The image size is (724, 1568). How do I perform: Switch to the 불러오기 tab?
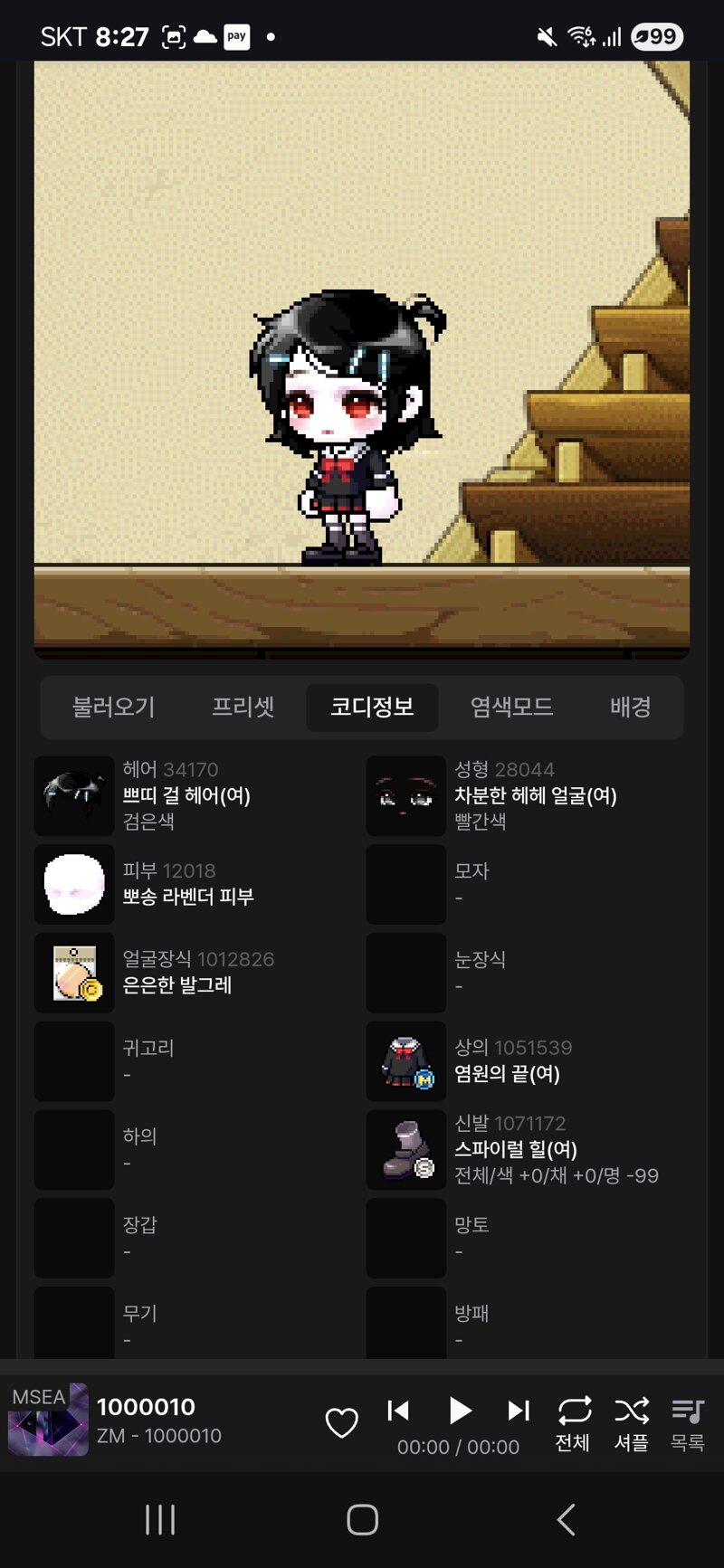(x=113, y=707)
